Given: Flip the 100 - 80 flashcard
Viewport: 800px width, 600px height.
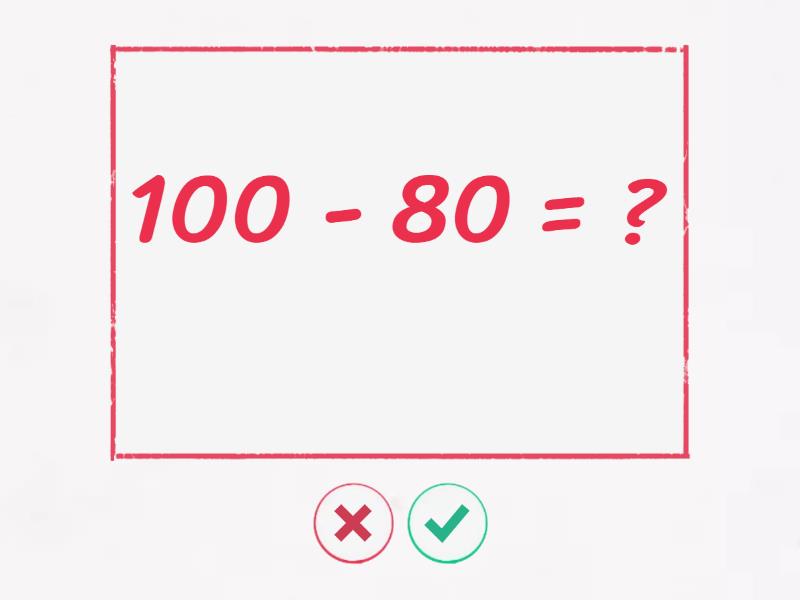Looking at the screenshot, I should (400, 252).
